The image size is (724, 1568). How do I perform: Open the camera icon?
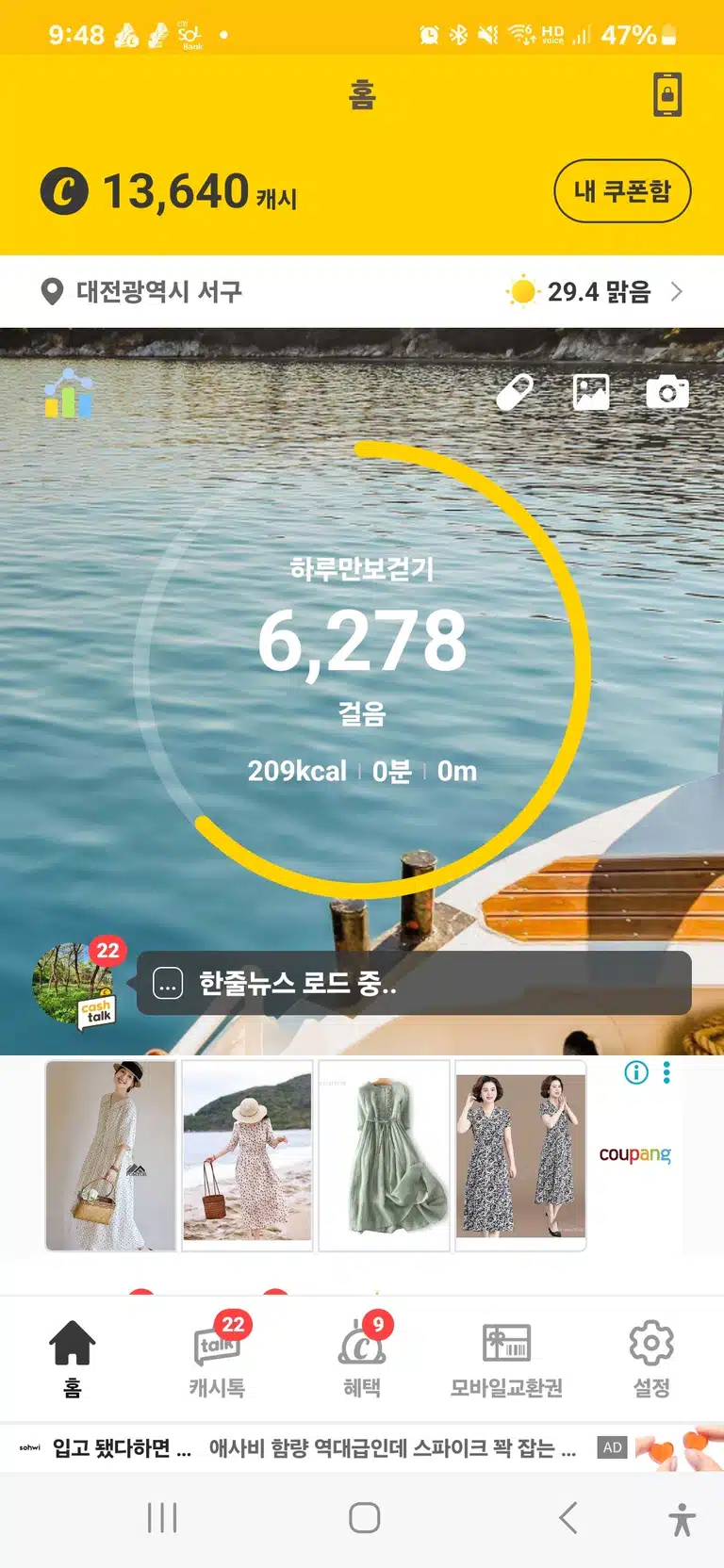[x=667, y=392]
